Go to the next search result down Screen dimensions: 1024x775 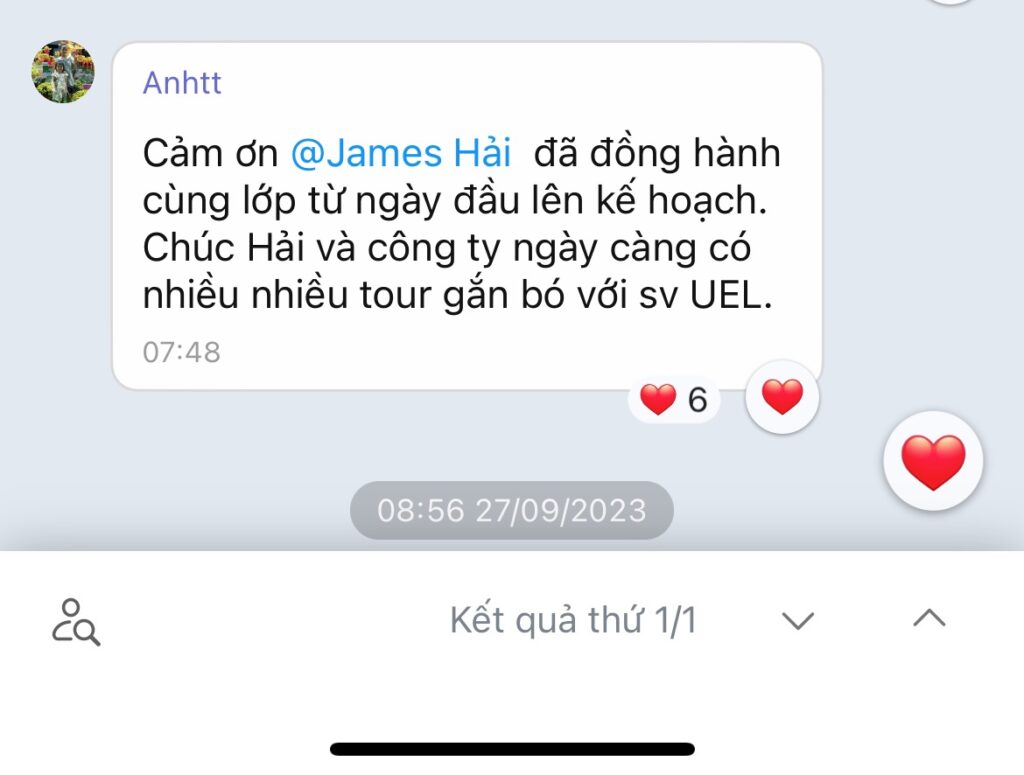798,621
